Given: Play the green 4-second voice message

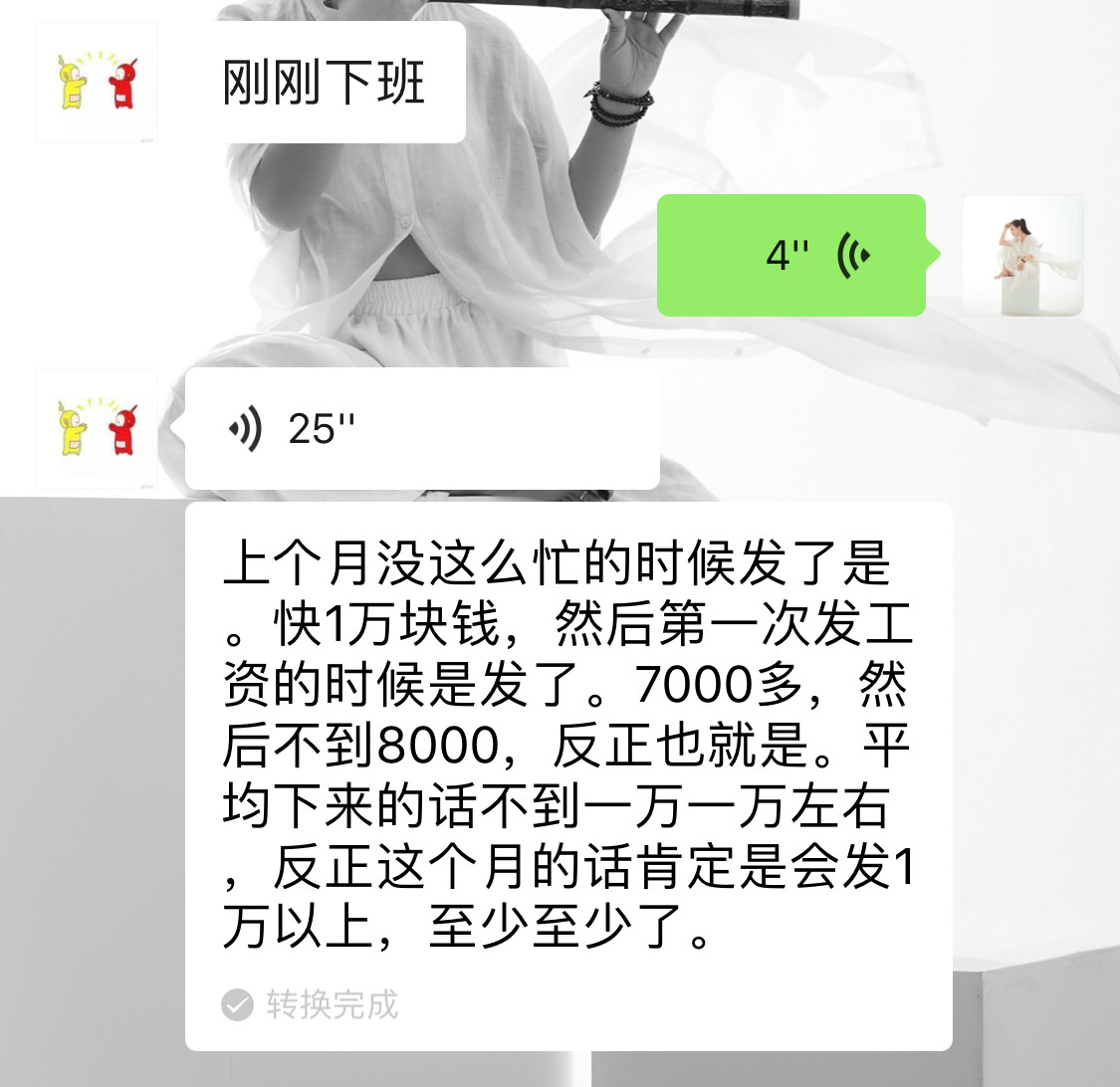Looking at the screenshot, I should pyautogui.click(x=791, y=256).
